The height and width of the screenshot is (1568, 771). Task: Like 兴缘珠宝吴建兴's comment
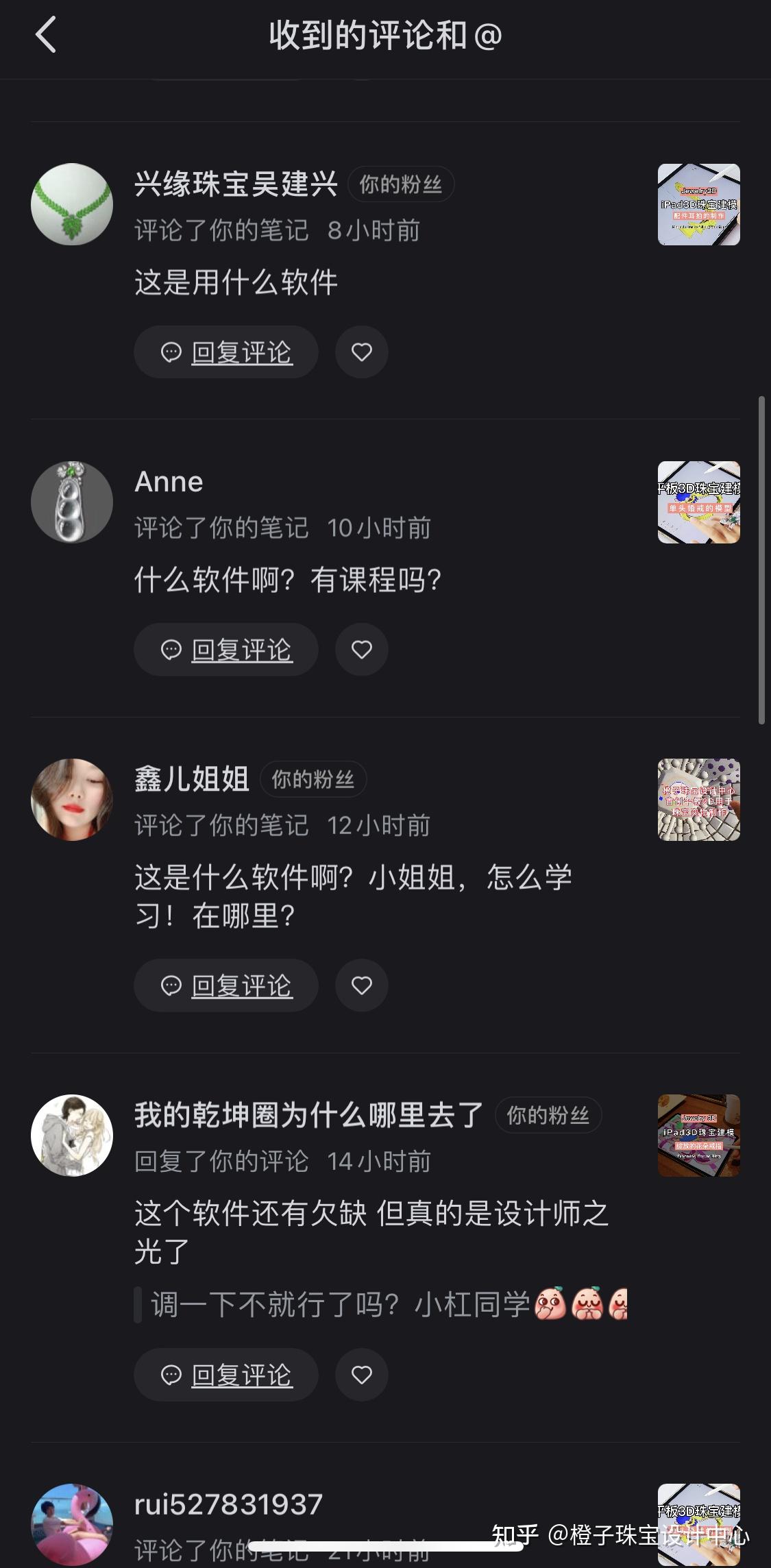tap(362, 352)
